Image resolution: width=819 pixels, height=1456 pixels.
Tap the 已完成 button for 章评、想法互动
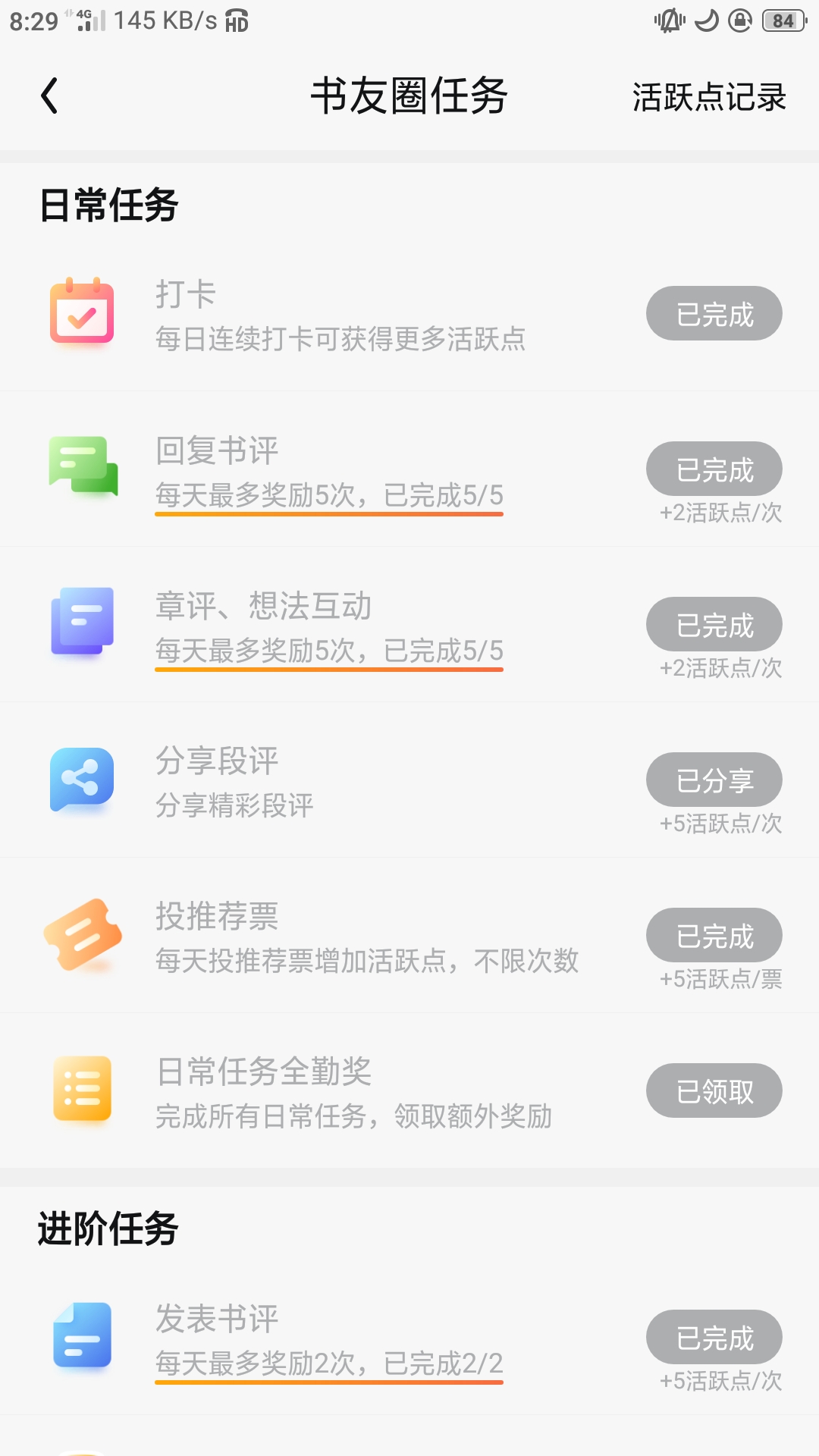pos(714,624)
